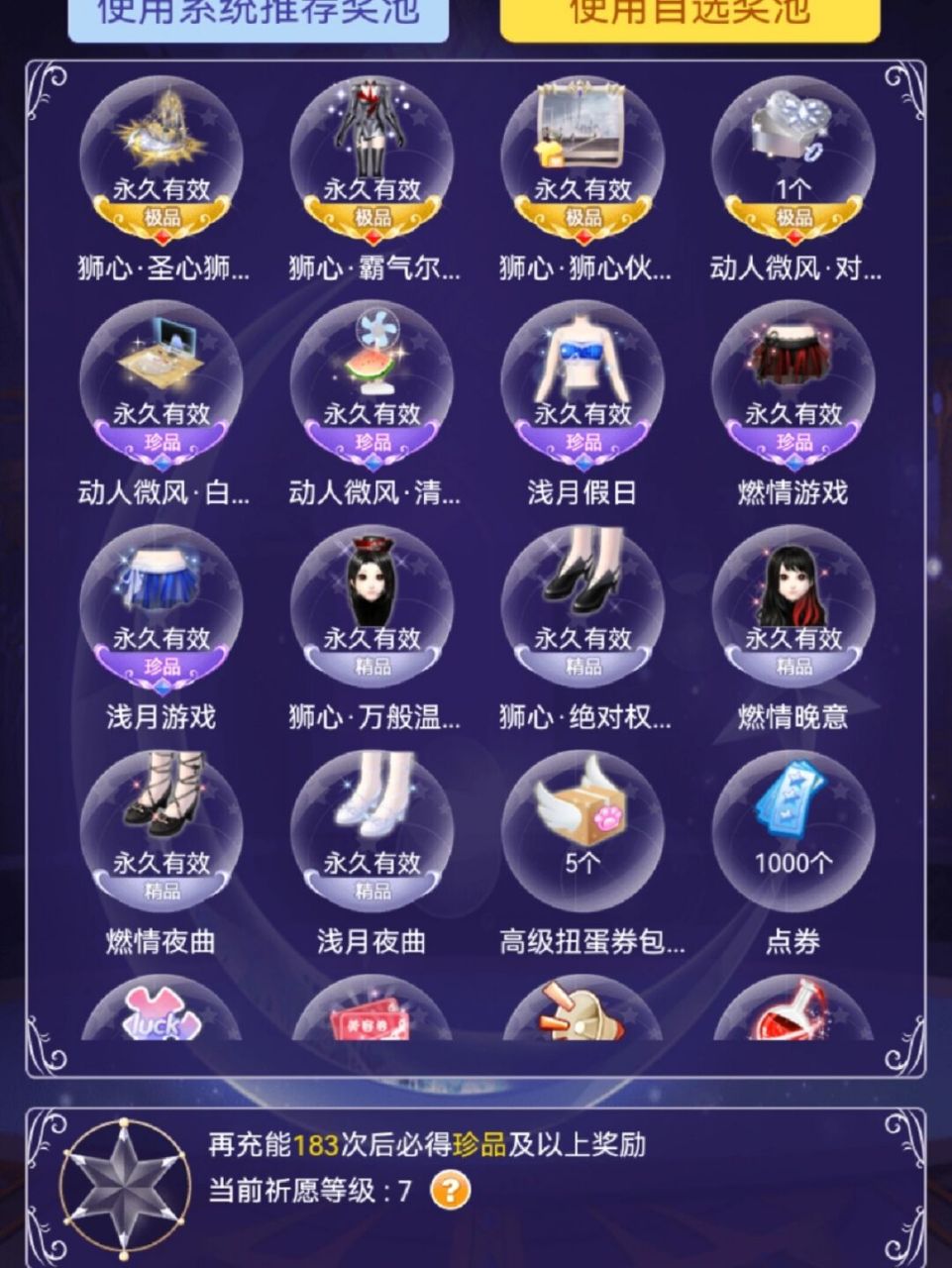View the 高级扭蛋券包 prize item
Image resolution: width=952 pixels, height=1268 pixels.
pos(583,832)
